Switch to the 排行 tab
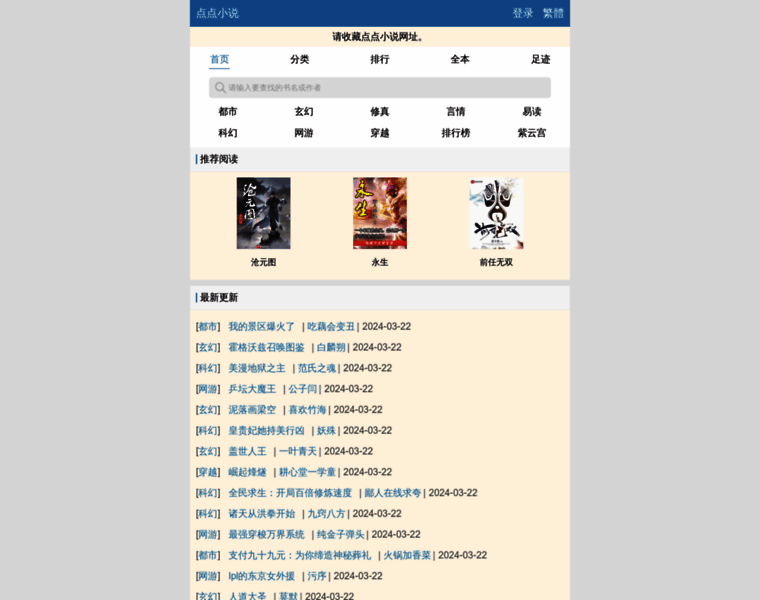The image size is (760, 600). point(379,59)
